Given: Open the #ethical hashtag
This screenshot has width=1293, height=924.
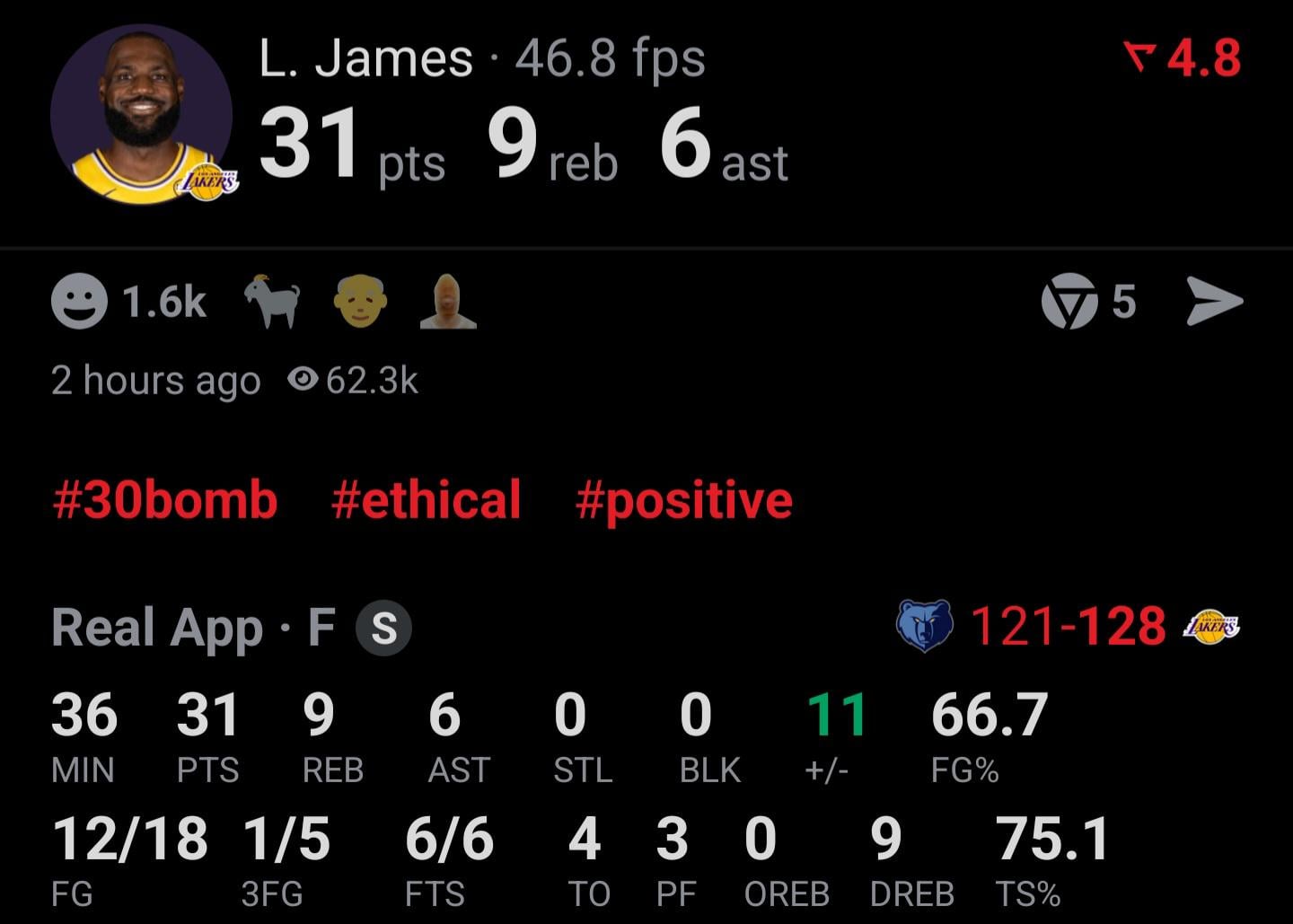Looking at the screenshot, I should coord(426,500).
